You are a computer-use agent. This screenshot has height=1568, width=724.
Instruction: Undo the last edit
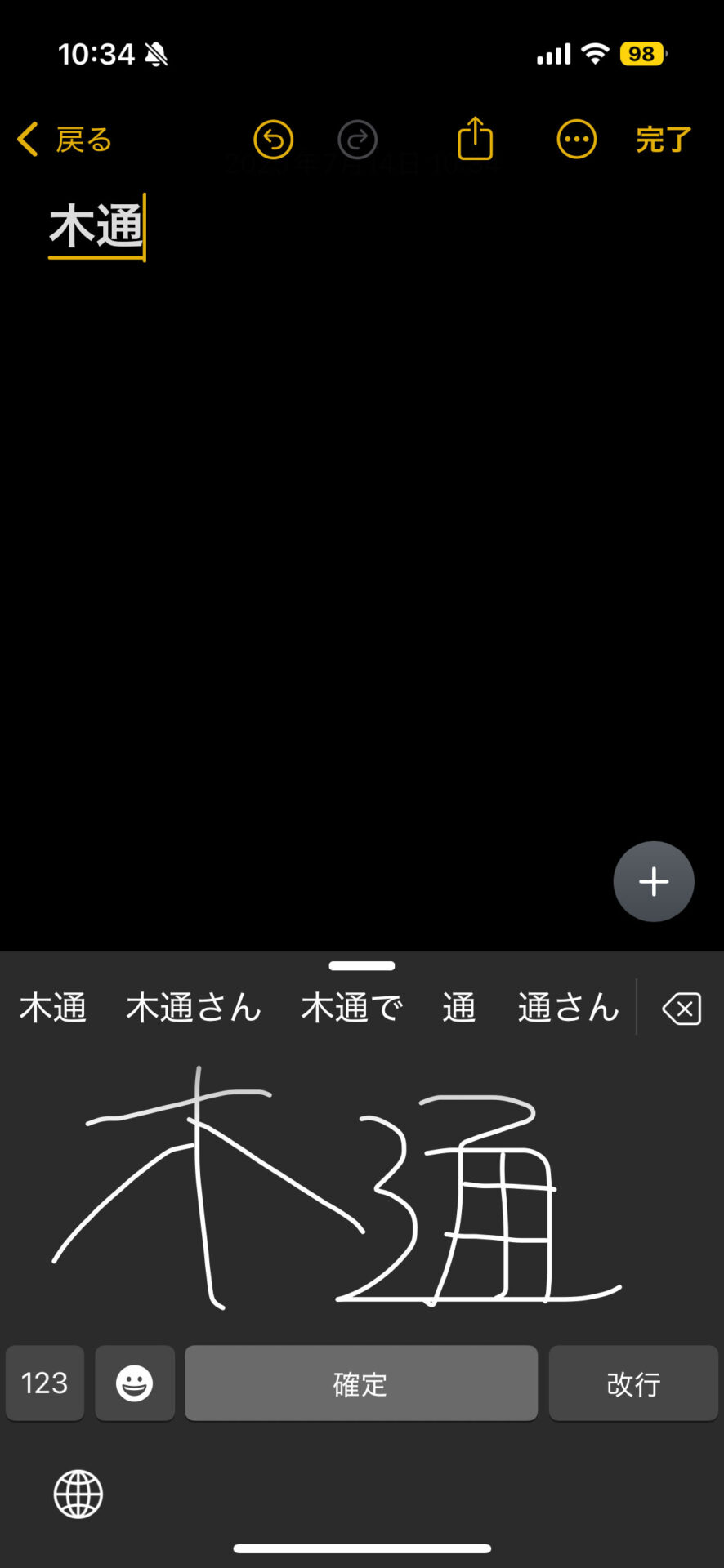[273, 140]
